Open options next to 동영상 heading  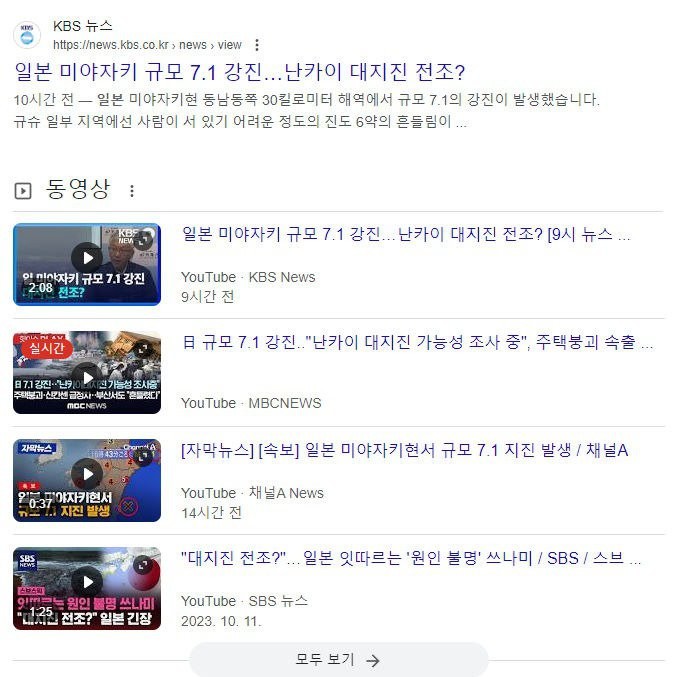[x=131, y=191]
